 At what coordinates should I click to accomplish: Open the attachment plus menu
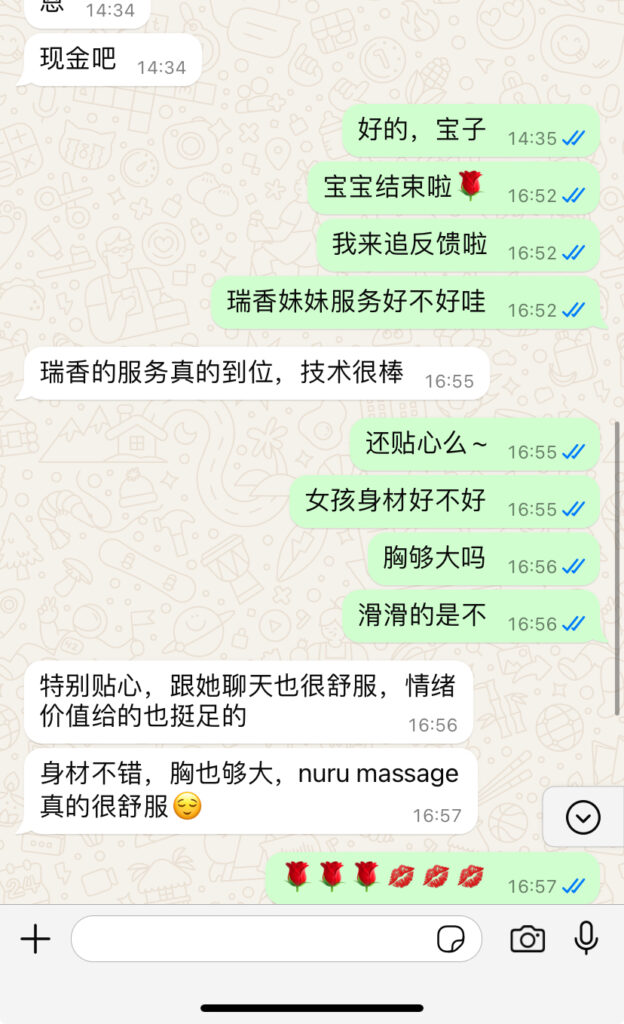(35, 939)
